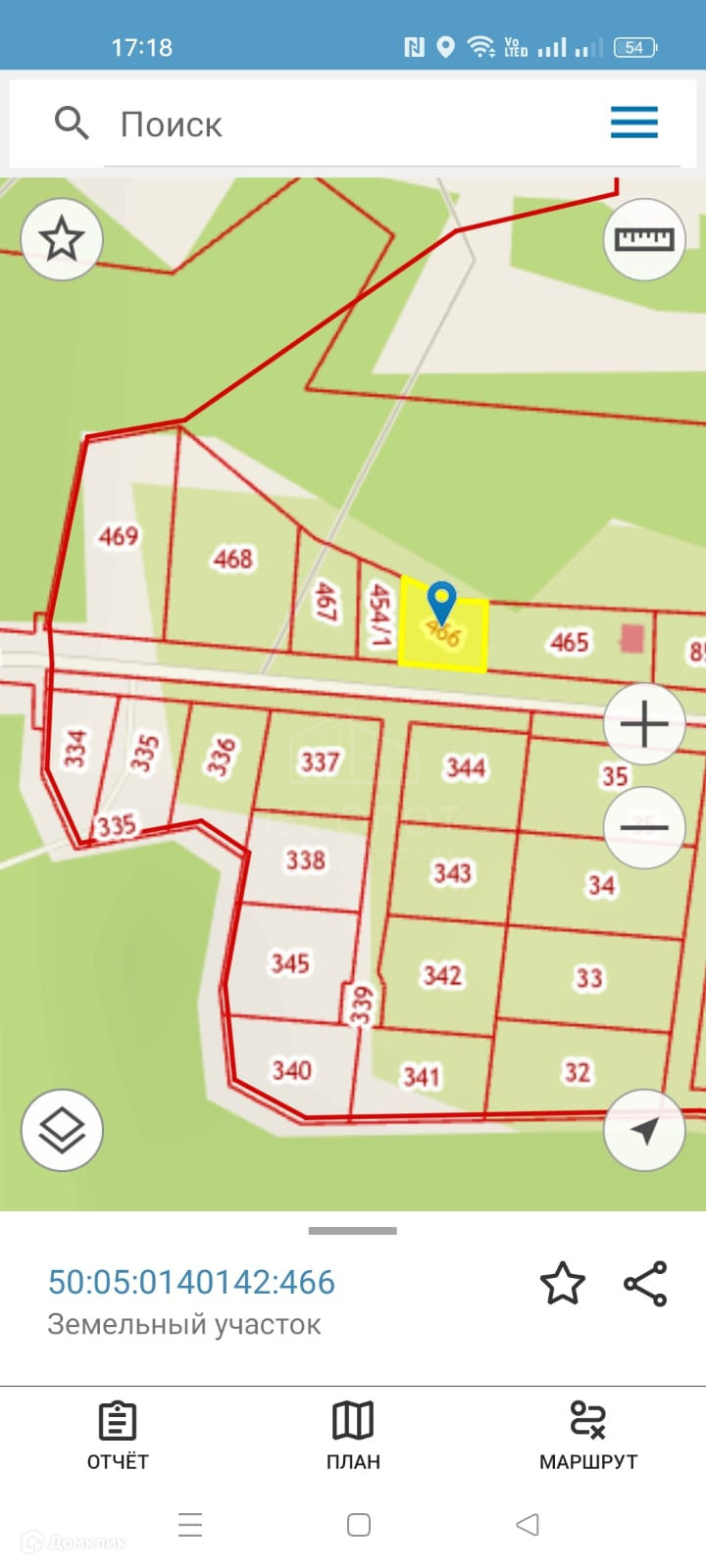Center map on my location
Image resolution: width=706 pixels, height=1568 pixels.
coord(643,1130)
